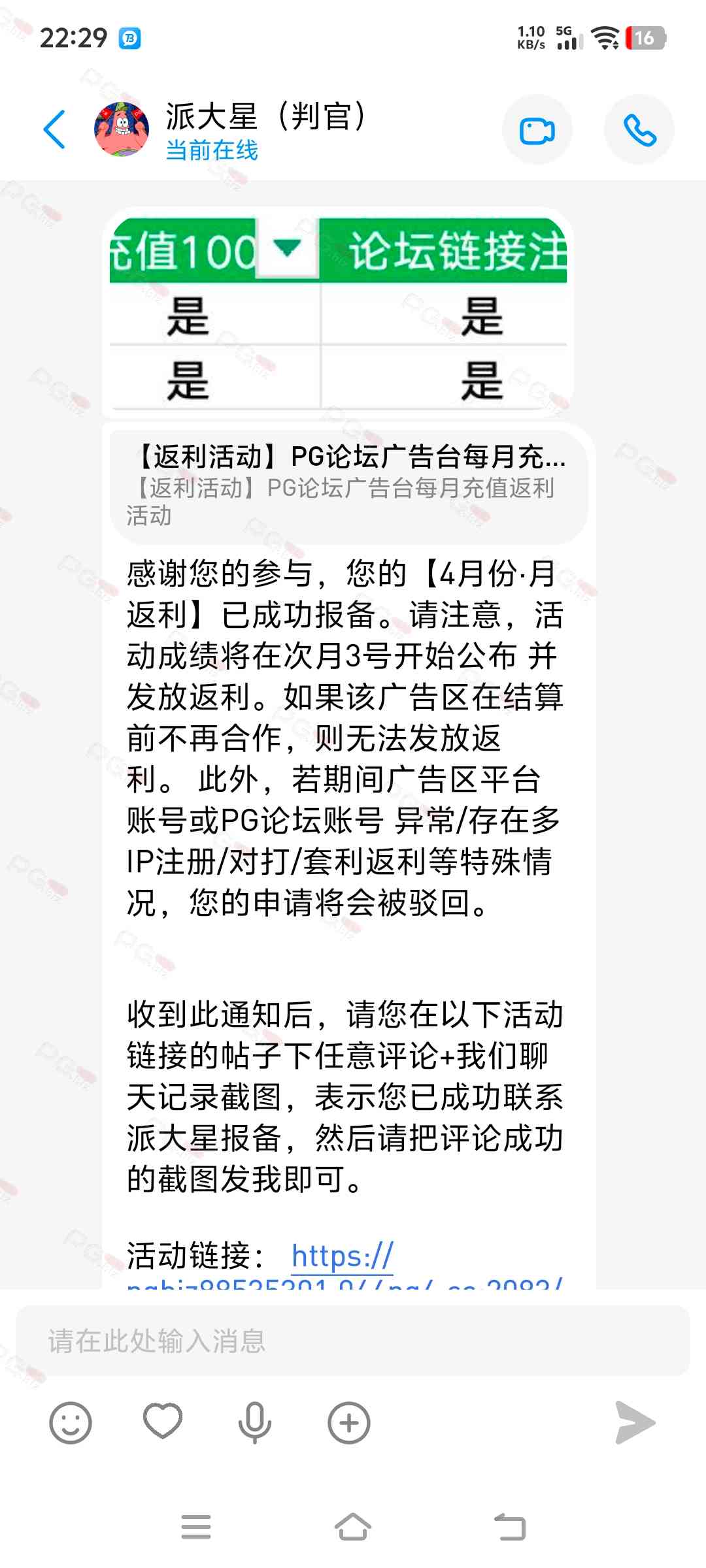Image resolution: width=706 pixels, height=1568 pixels.
Task: Go back from the 派大星 chat
Action: (55, 129)
